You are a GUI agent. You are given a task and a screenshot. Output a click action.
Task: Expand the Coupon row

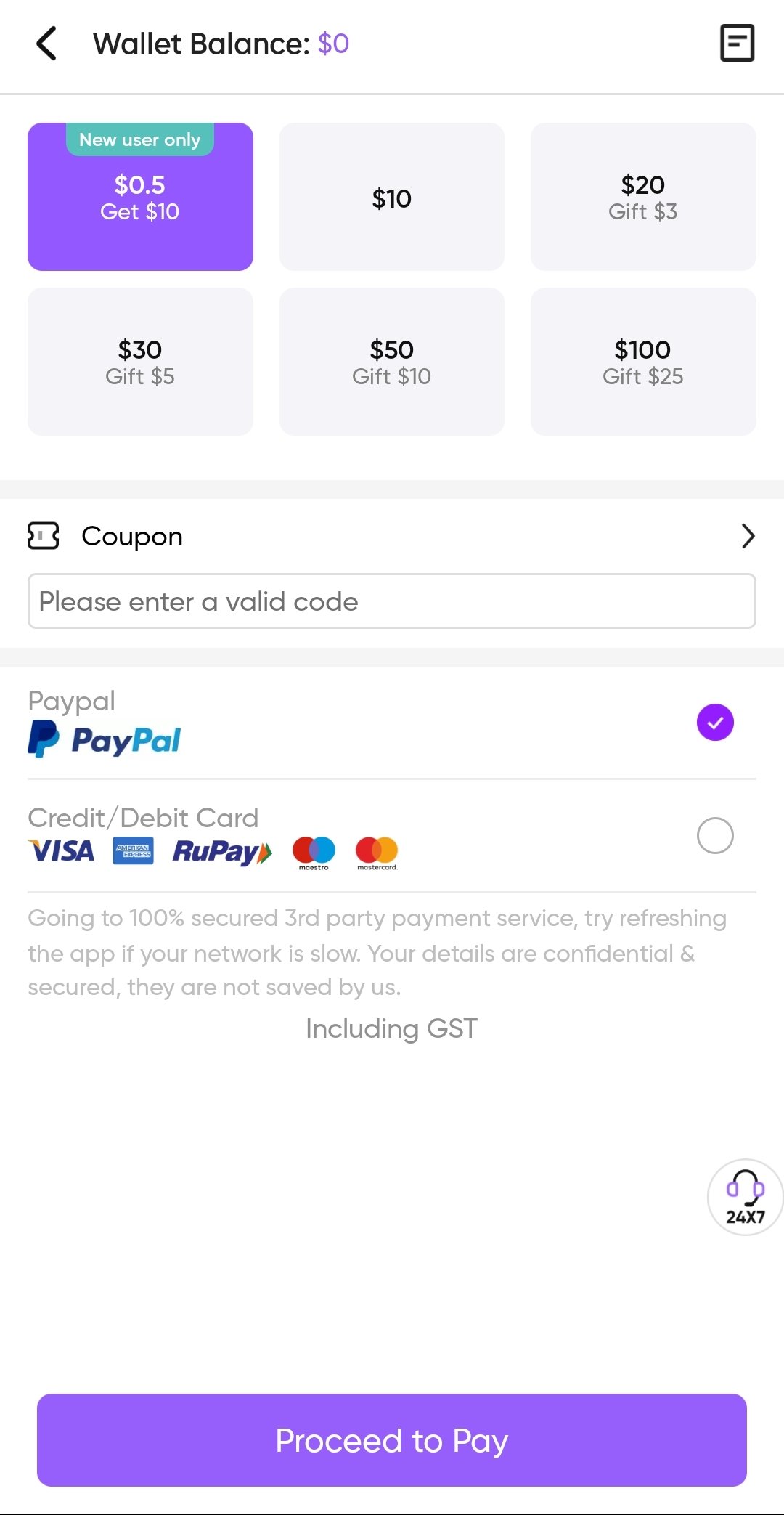click(392, 536)
